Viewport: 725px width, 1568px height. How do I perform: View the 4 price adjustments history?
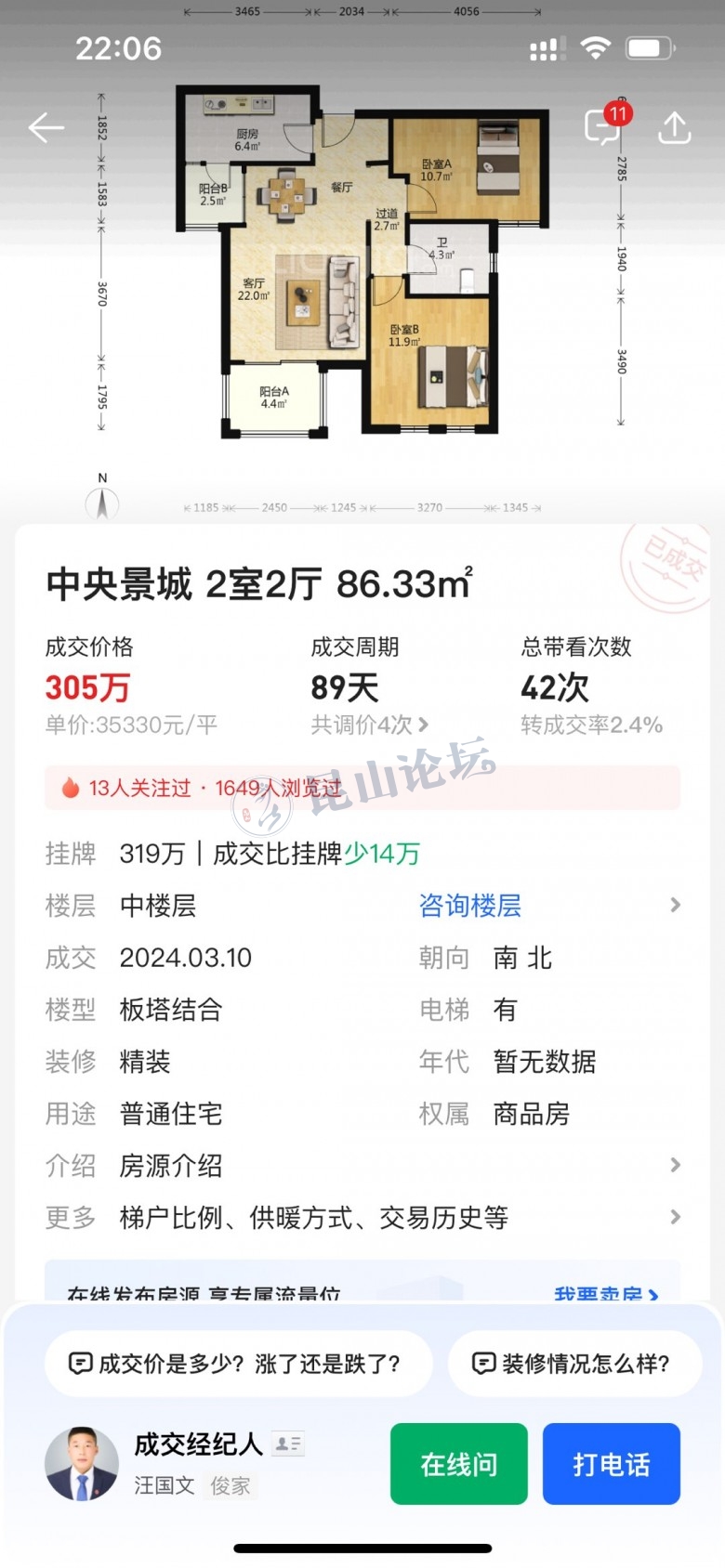point(369,725)
